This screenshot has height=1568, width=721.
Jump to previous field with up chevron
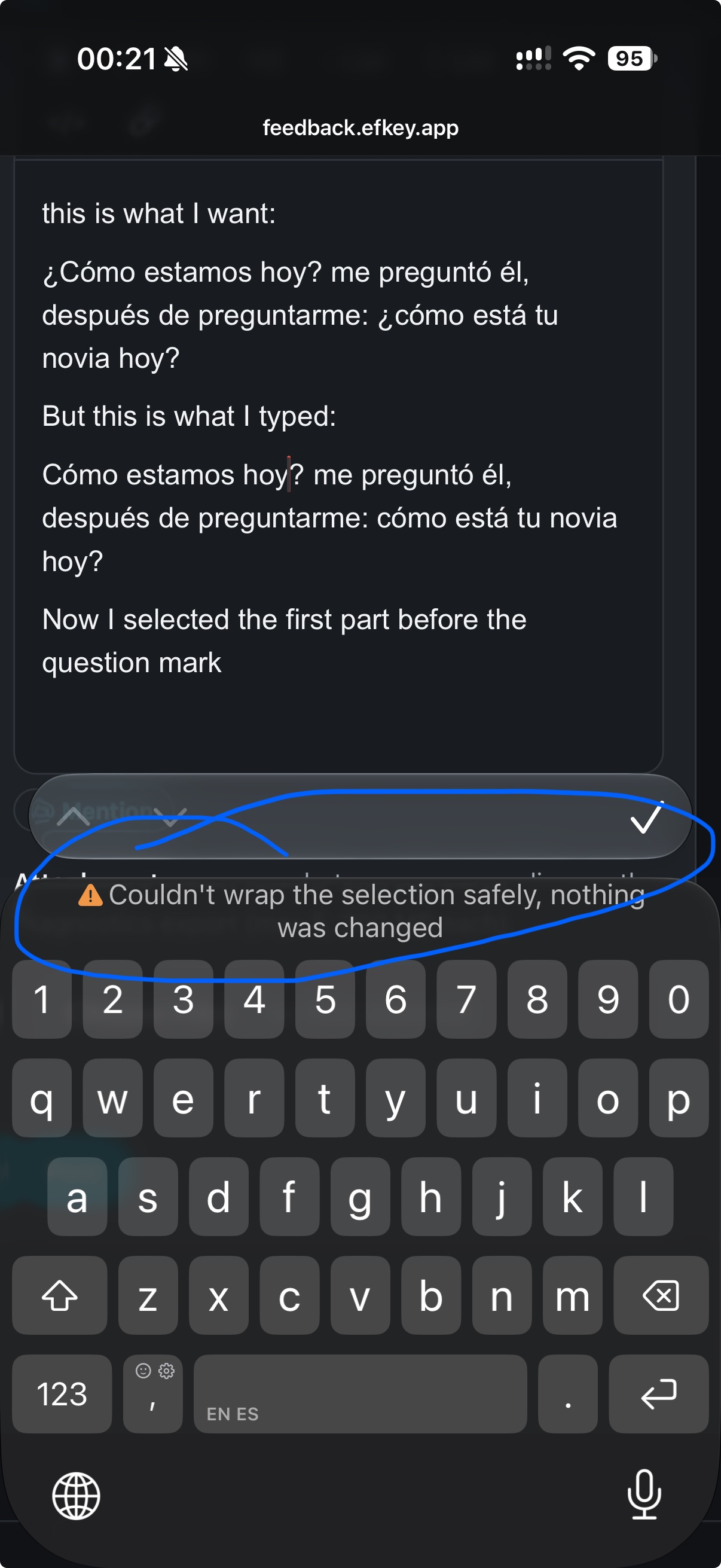(73, 816)
